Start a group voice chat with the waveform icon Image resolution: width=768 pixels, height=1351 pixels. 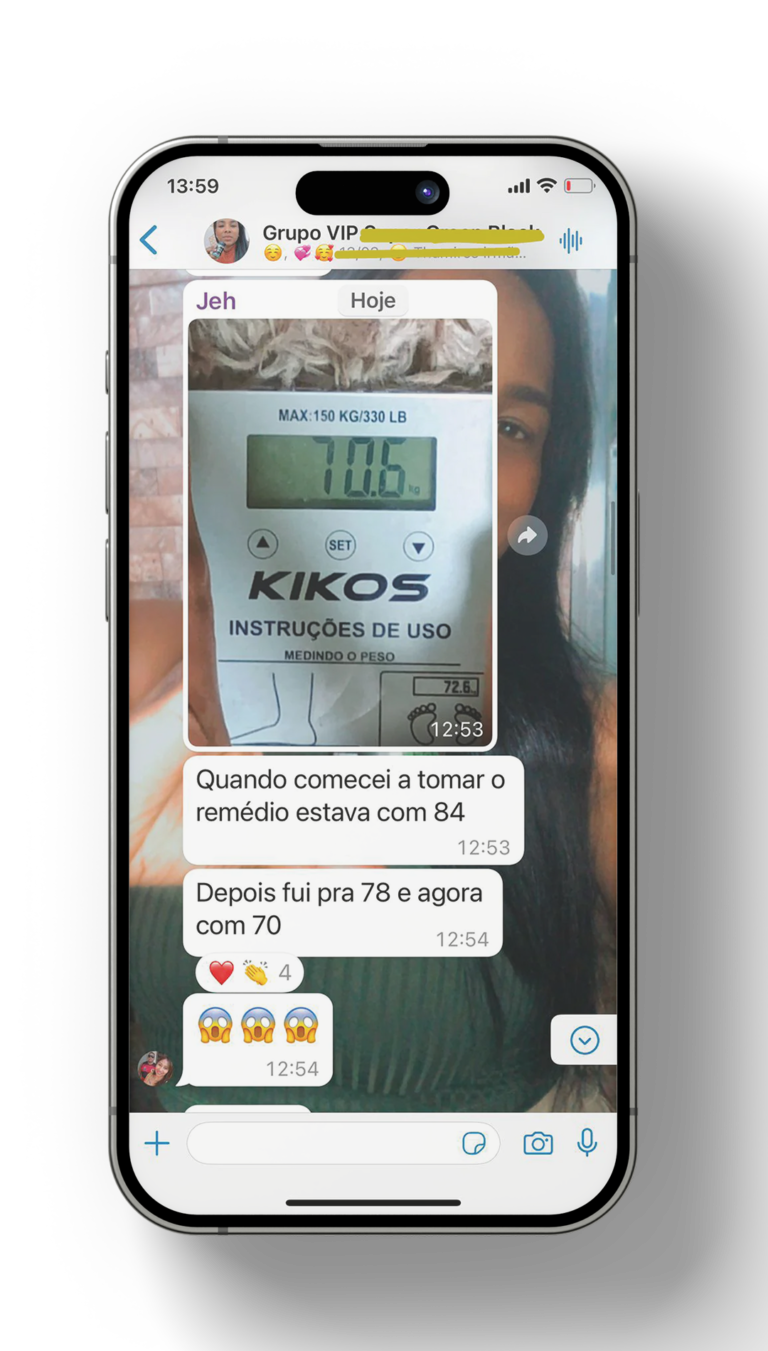click(570, 240)
